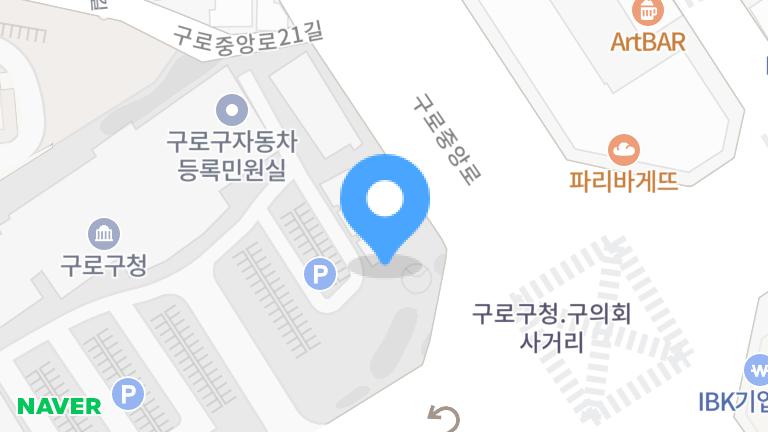Viewport: 768px width, 432px height.
Task: Select the 구로구자동차등록민원실 marker
Action: pos(232,107)
